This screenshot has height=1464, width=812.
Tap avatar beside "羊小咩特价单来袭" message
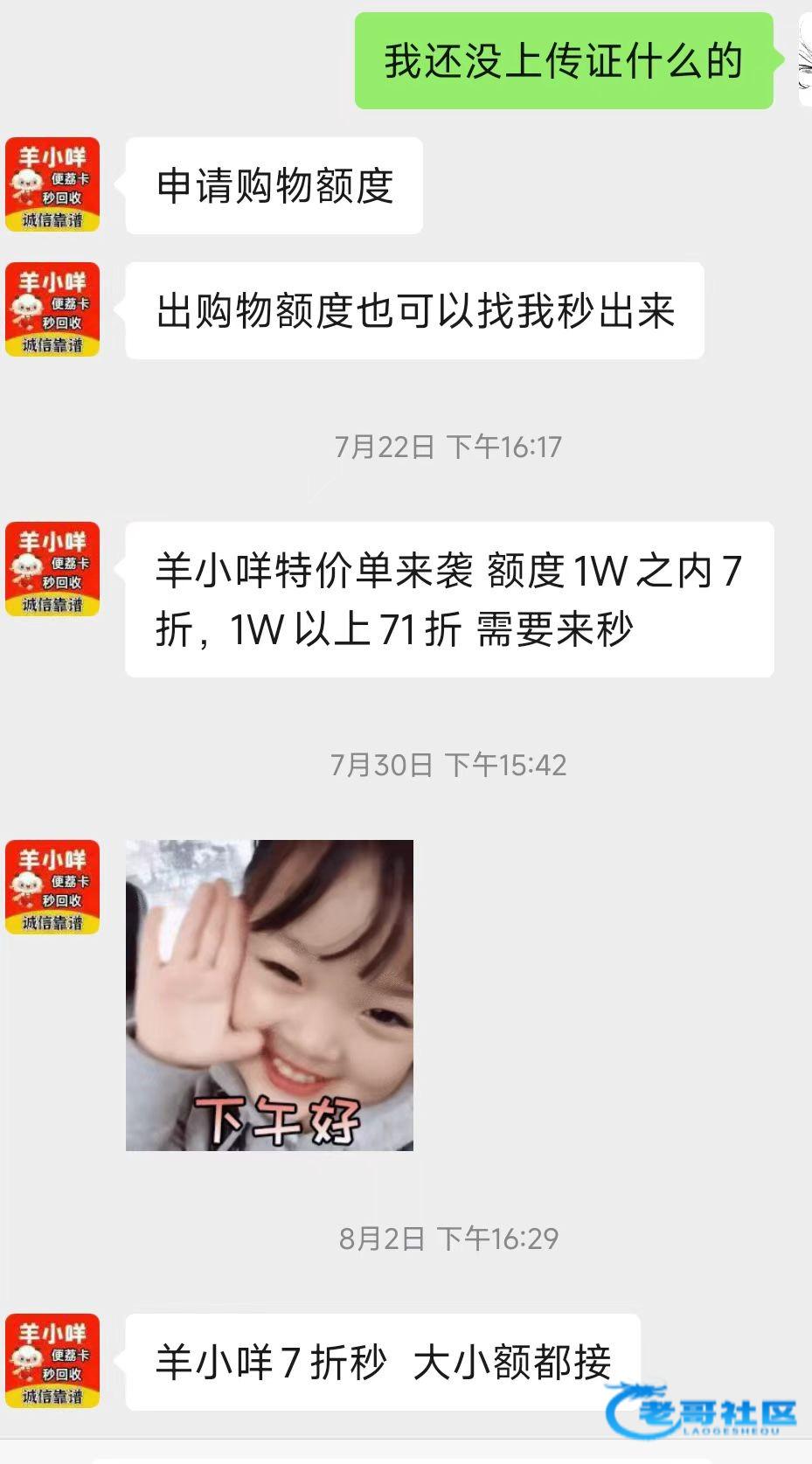(52, 569)
